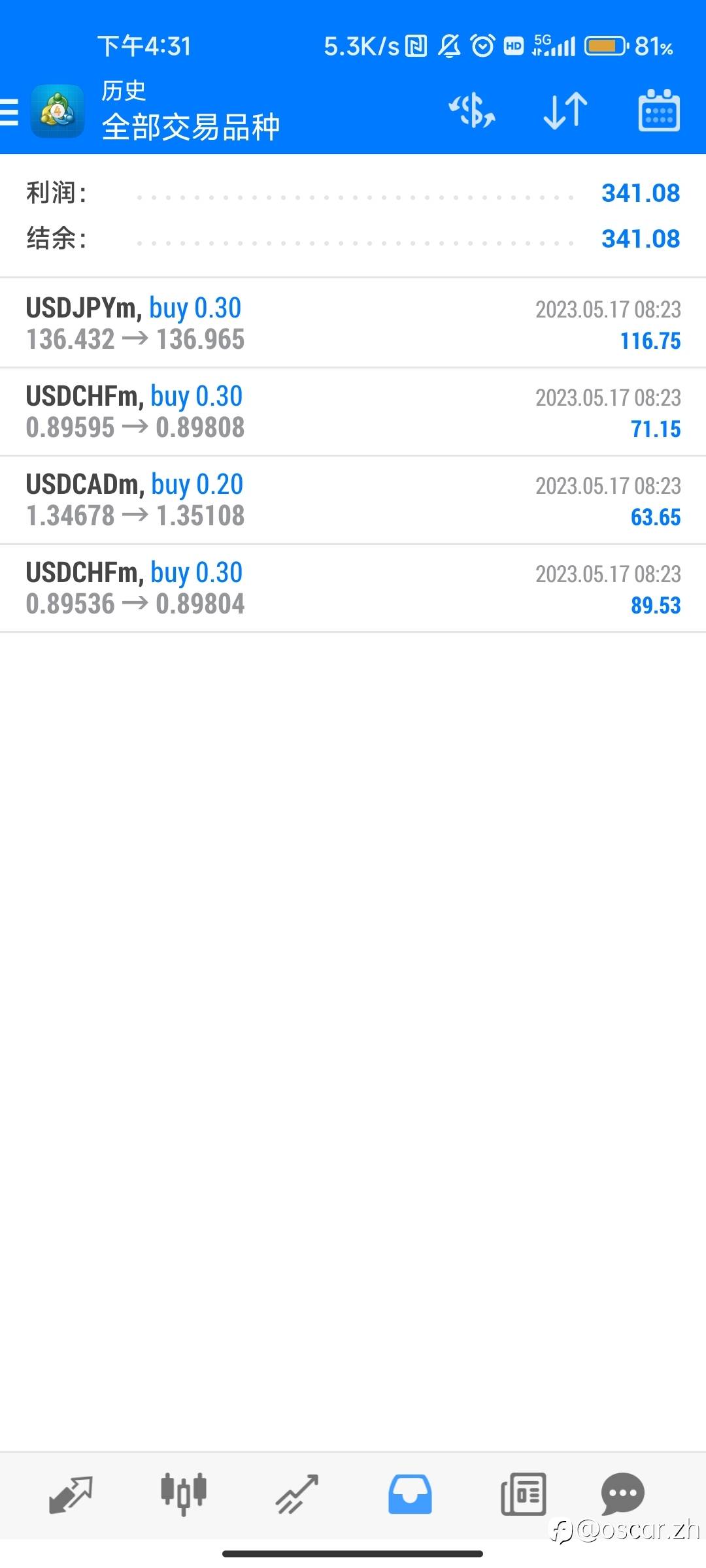Switch to the Trade tab
Viewport: 706px width, 1568px height.
(297, 1494)
